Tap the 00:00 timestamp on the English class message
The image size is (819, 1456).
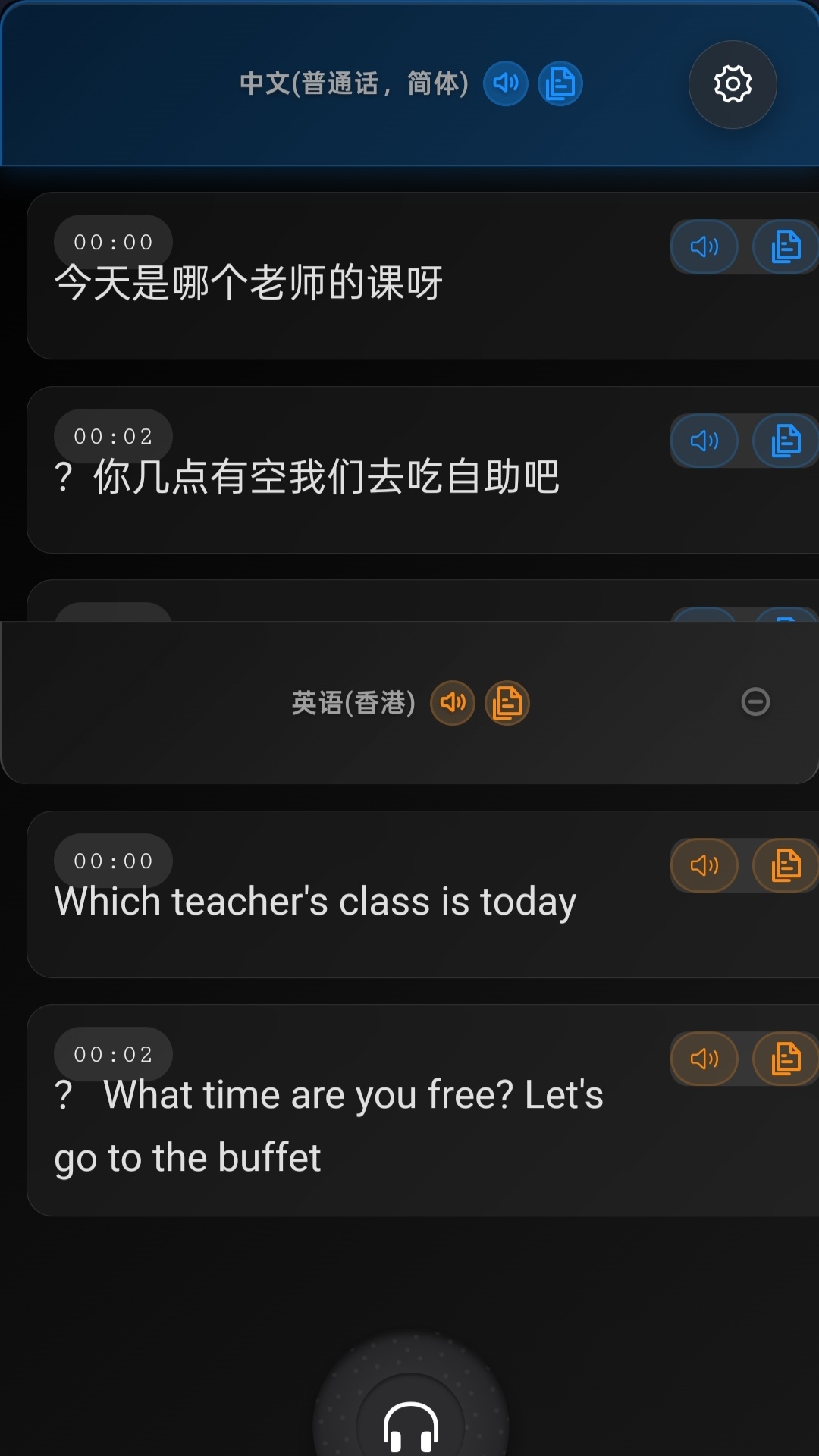112,860
